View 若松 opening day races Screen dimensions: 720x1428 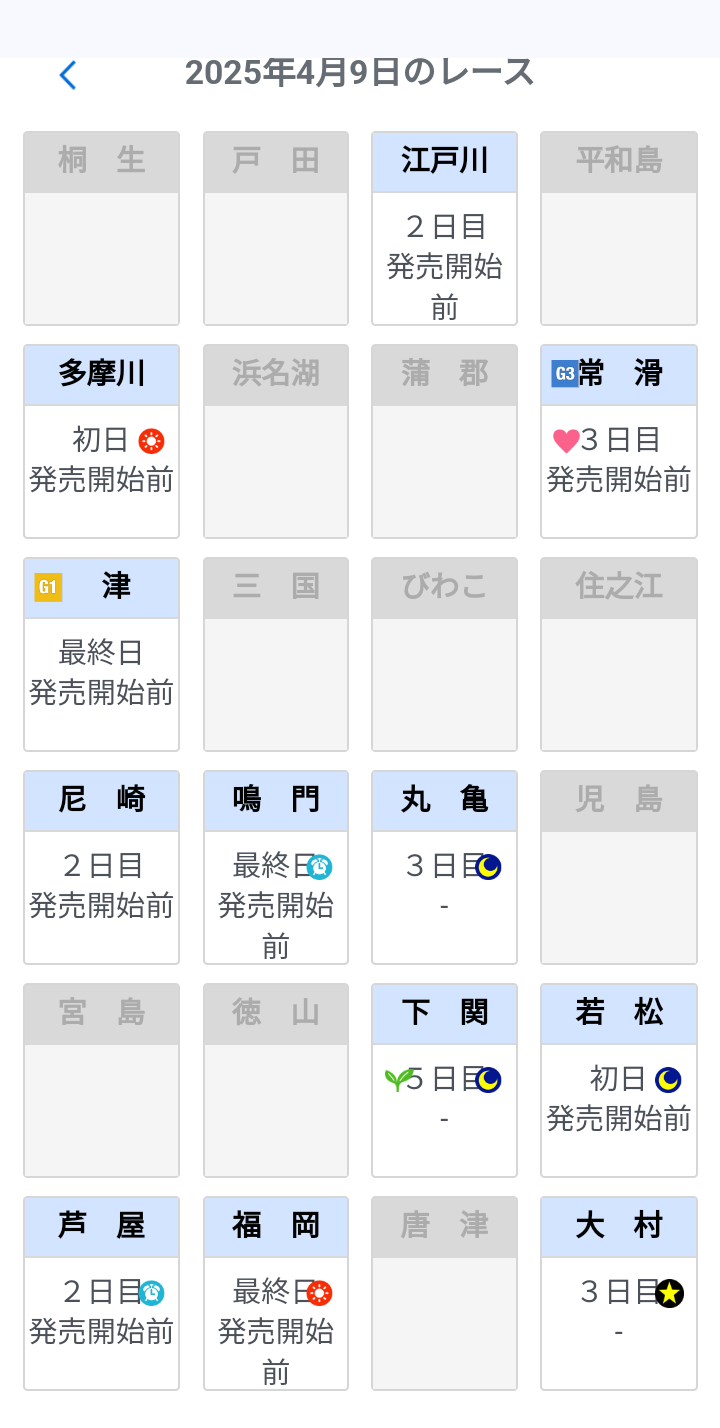pyautogui.click(x=618, y=1080)
